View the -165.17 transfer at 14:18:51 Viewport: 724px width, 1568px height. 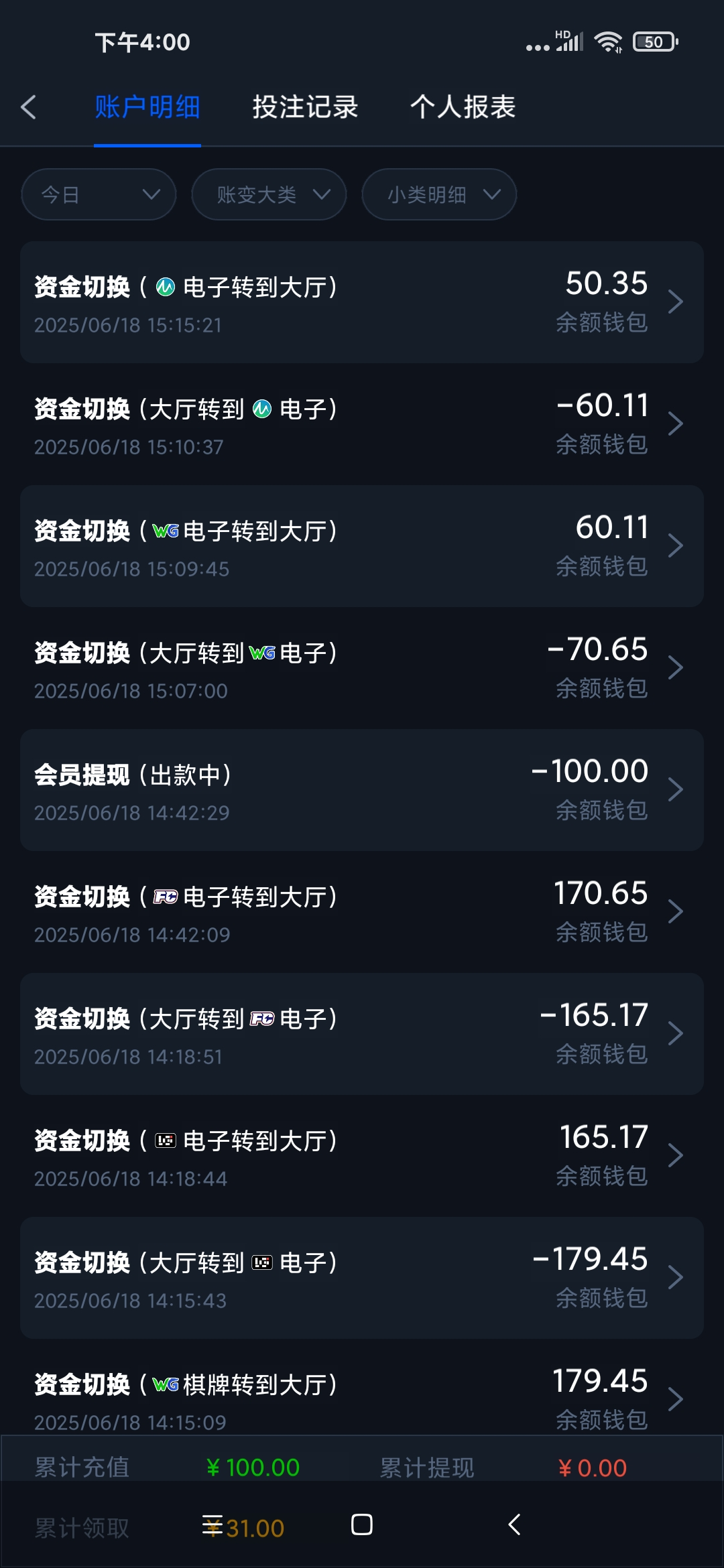[x=362, y=1034]
